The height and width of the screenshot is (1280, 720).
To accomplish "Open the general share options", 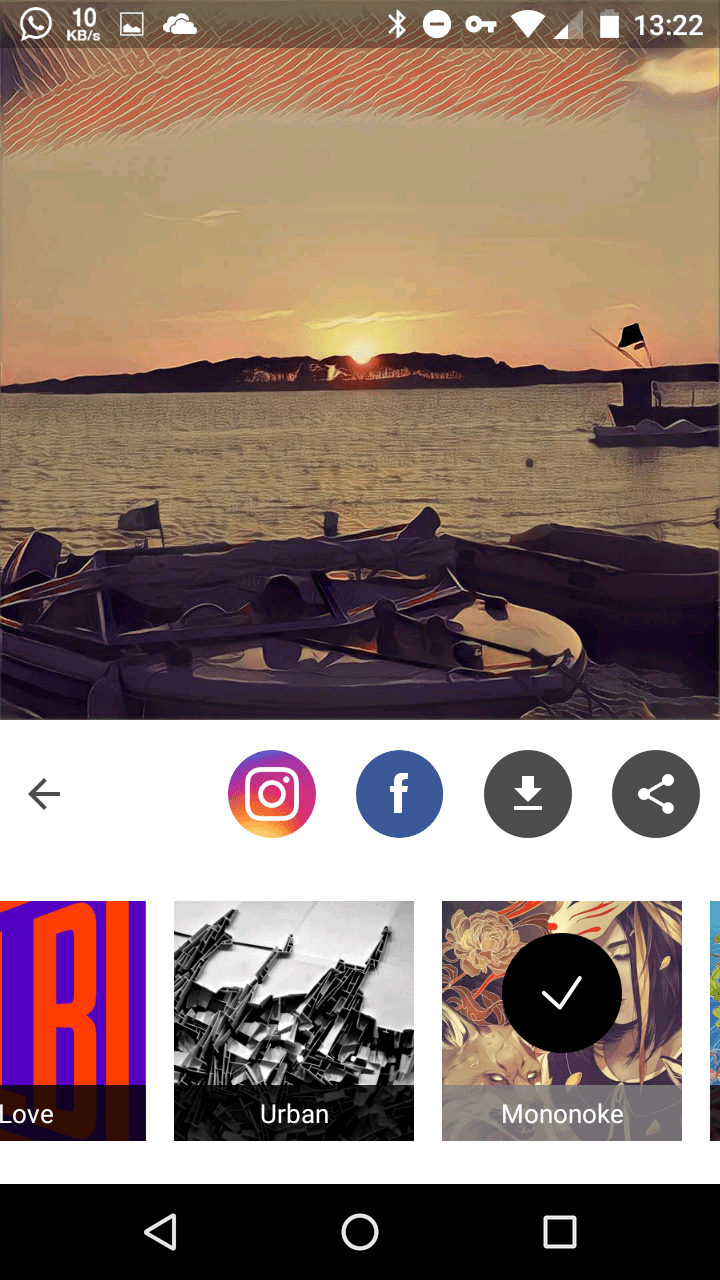I will 655,794.
